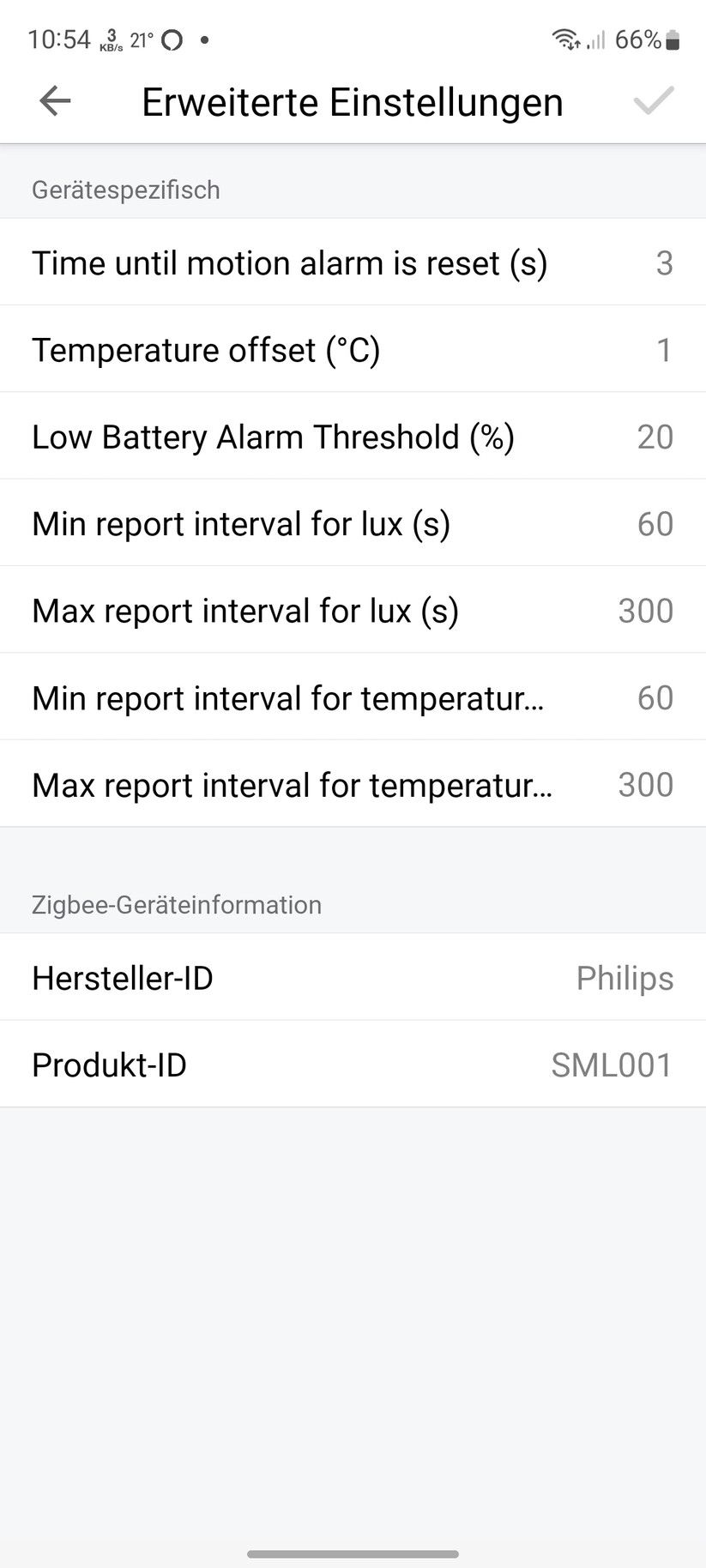Open the Wi-Fi status icon
This screenshot has height=1568, width=706.
566,39
